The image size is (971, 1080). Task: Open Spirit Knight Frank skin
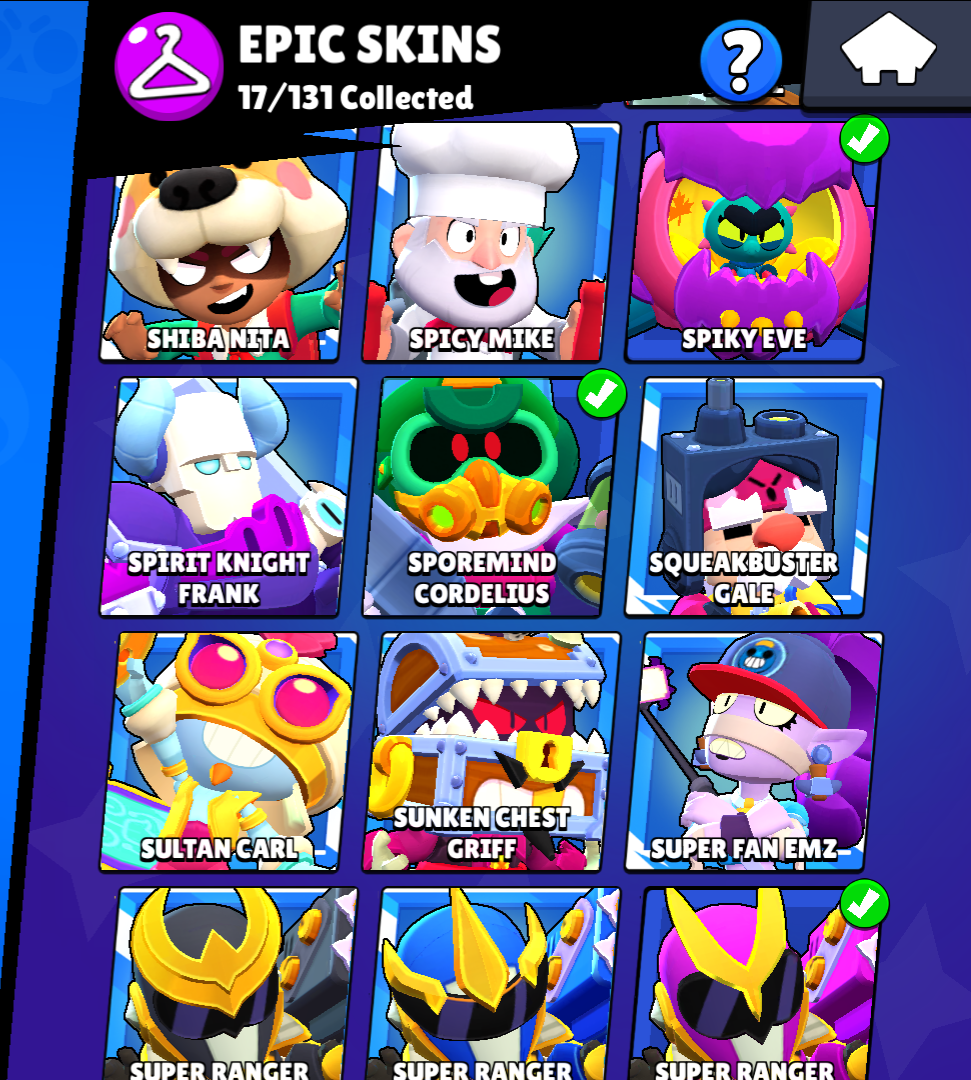(x=226, y=497)
